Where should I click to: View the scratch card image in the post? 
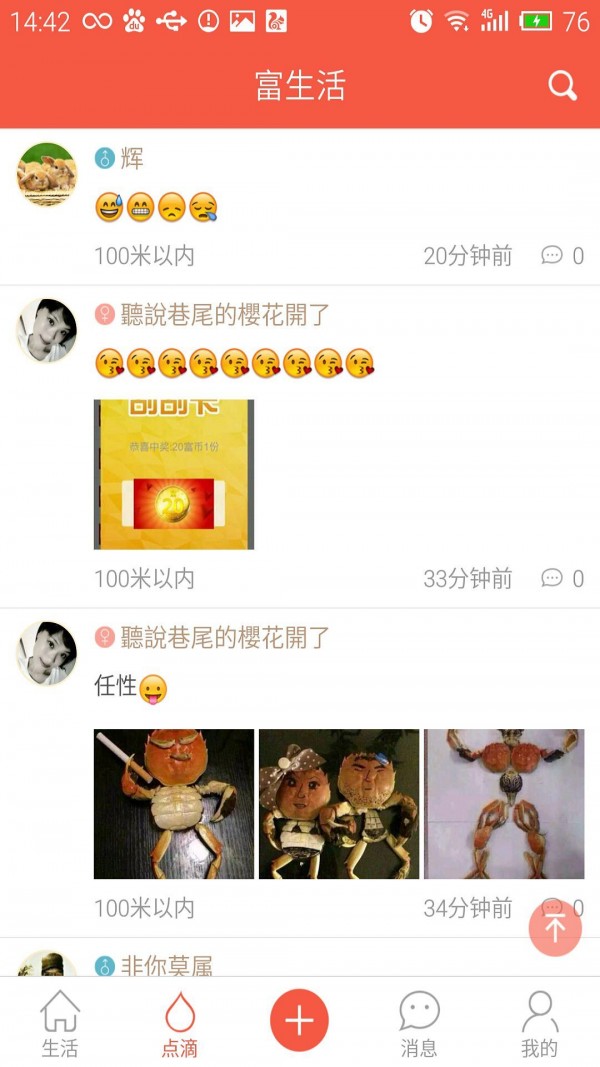coord(174,474)
